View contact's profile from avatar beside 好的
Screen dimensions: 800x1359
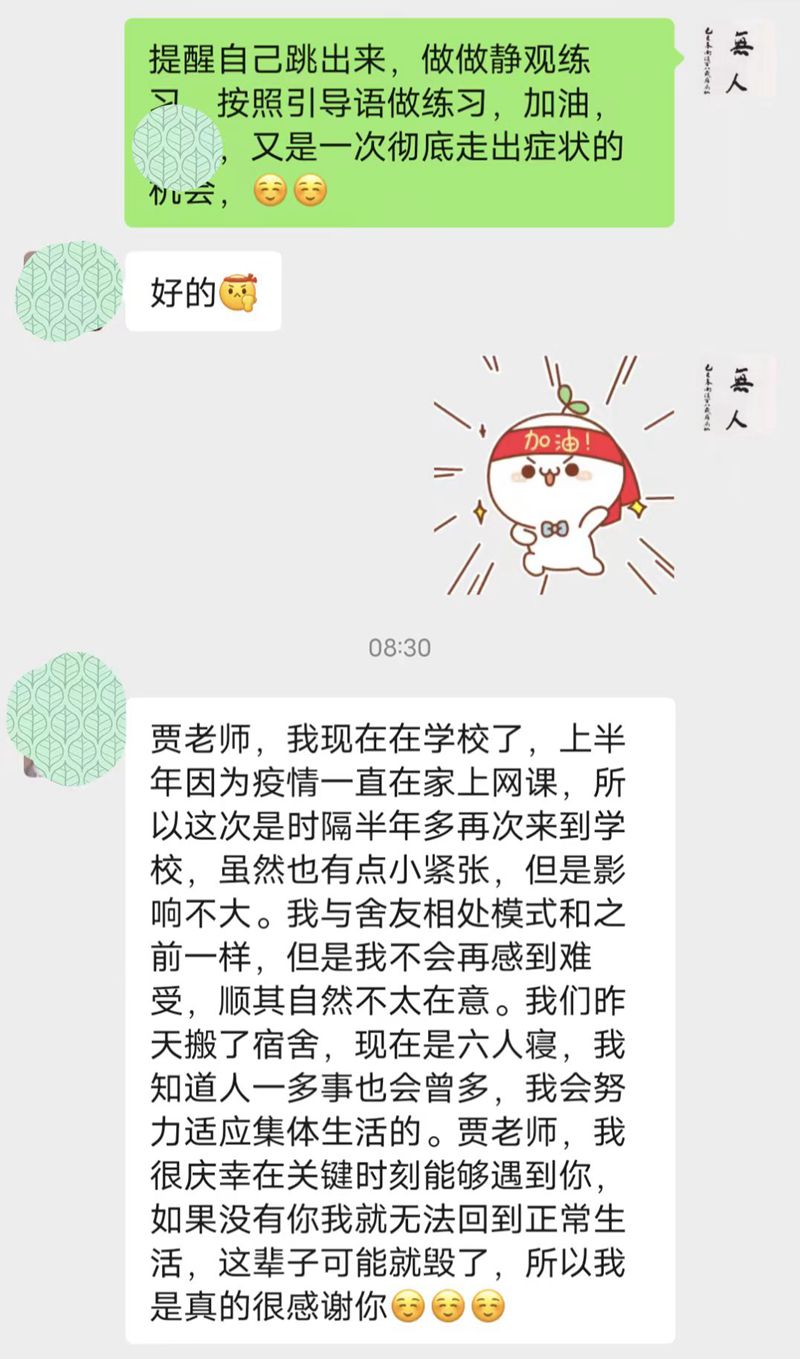click(68, 292)
